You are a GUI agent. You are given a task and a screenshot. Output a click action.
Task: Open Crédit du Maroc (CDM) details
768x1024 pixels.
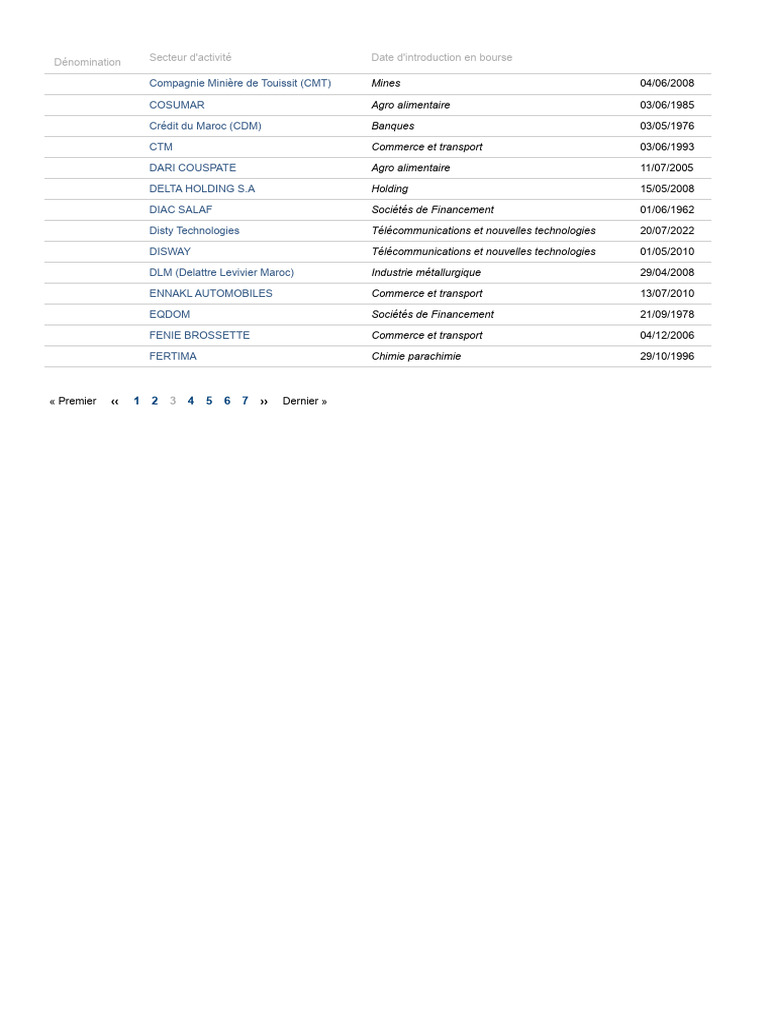(x=205, y=125)
